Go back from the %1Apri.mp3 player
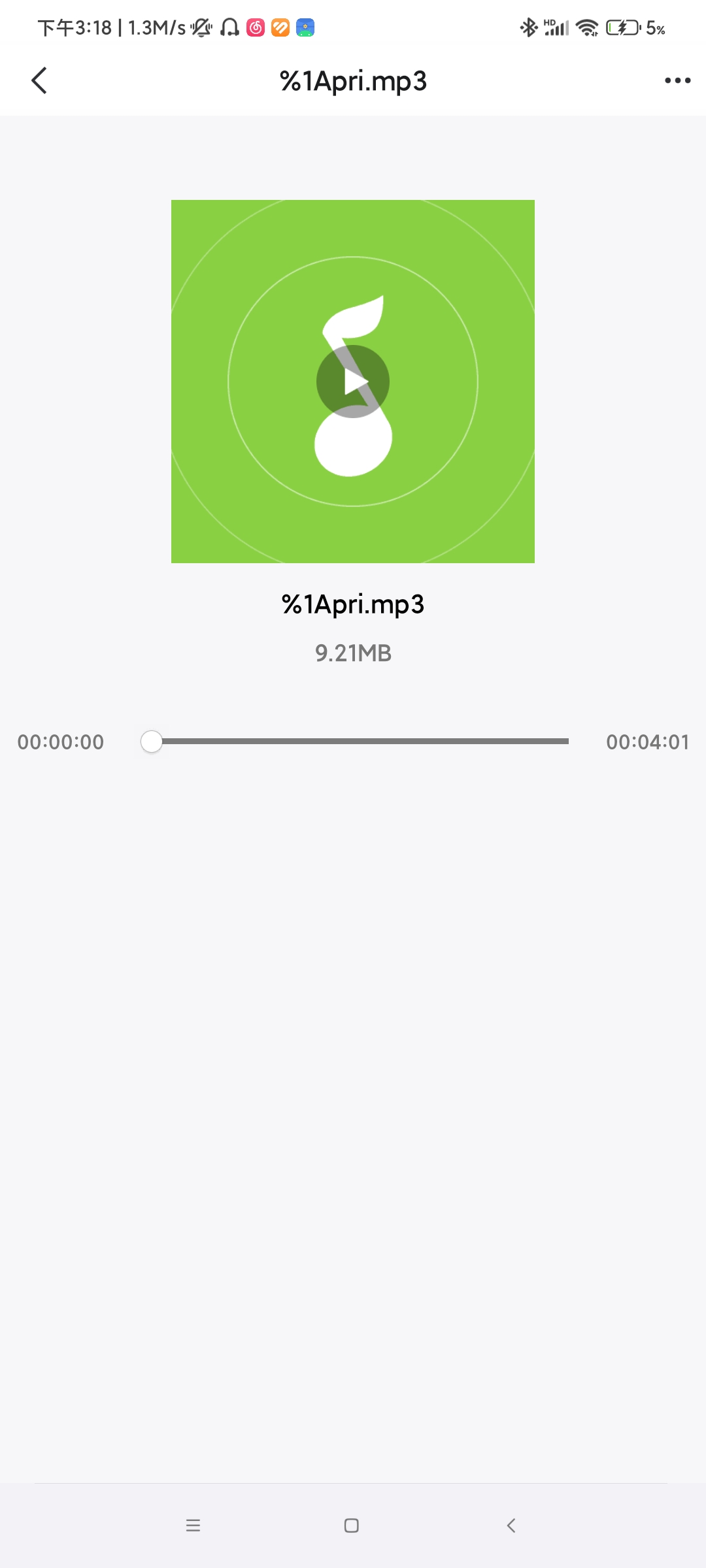 pos(39,80)
